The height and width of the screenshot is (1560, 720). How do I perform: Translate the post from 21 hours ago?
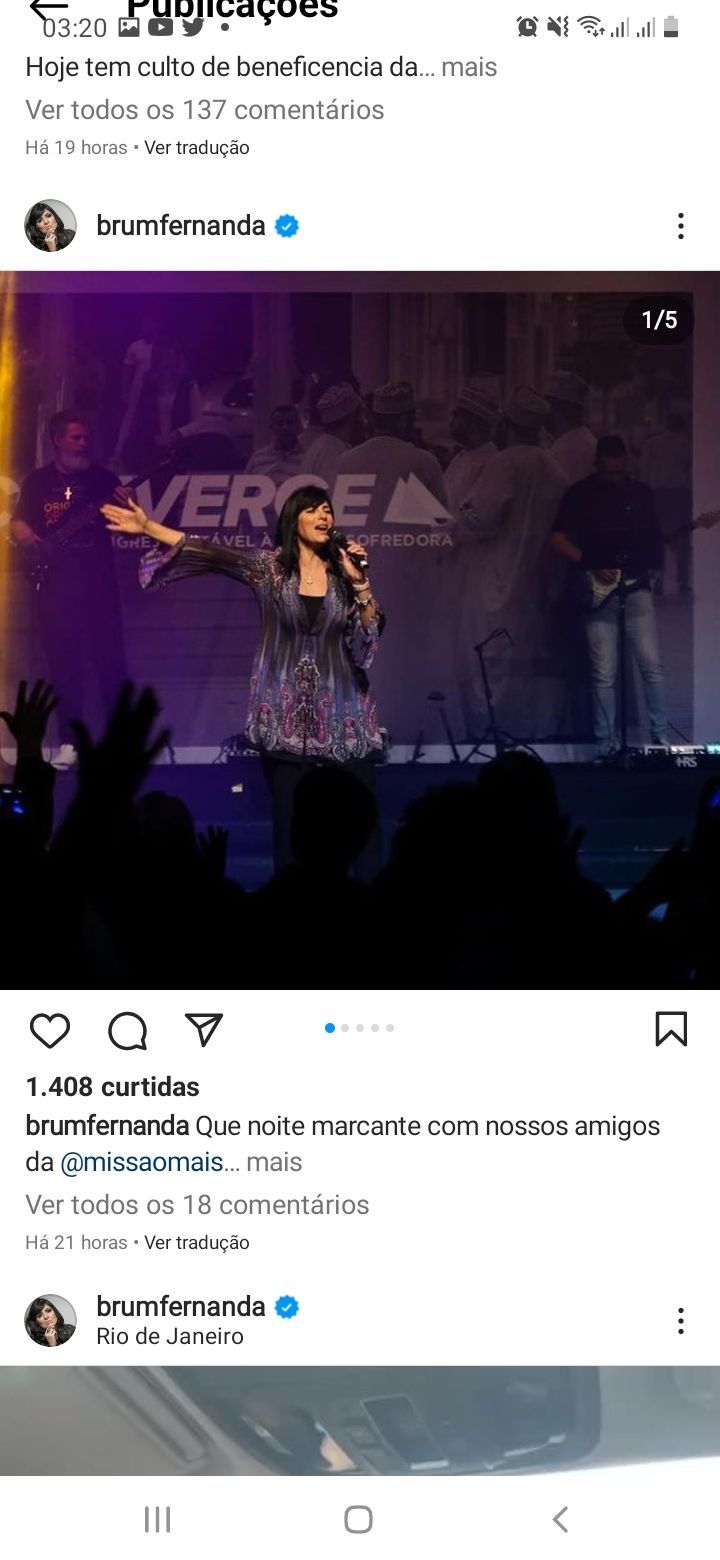197,1242
